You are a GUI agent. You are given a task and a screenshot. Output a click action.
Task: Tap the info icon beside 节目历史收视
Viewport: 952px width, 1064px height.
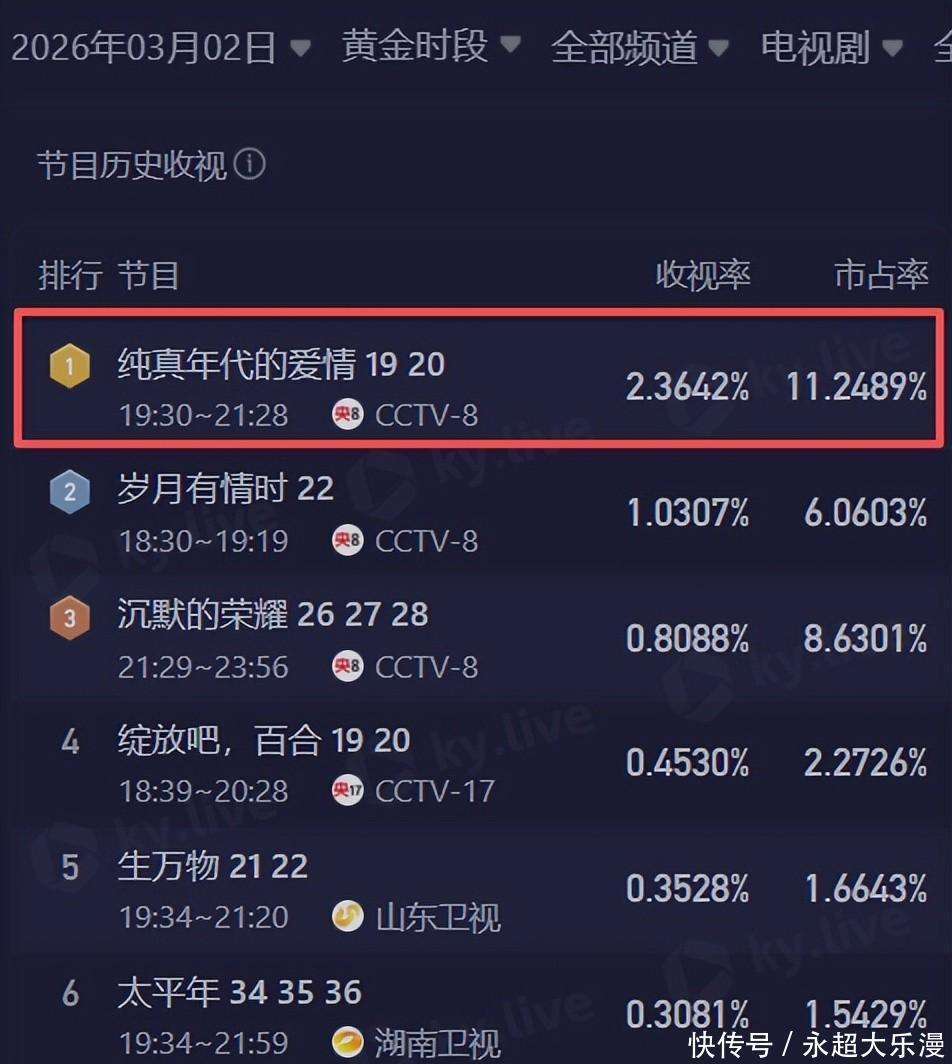[x=250, y=164]
